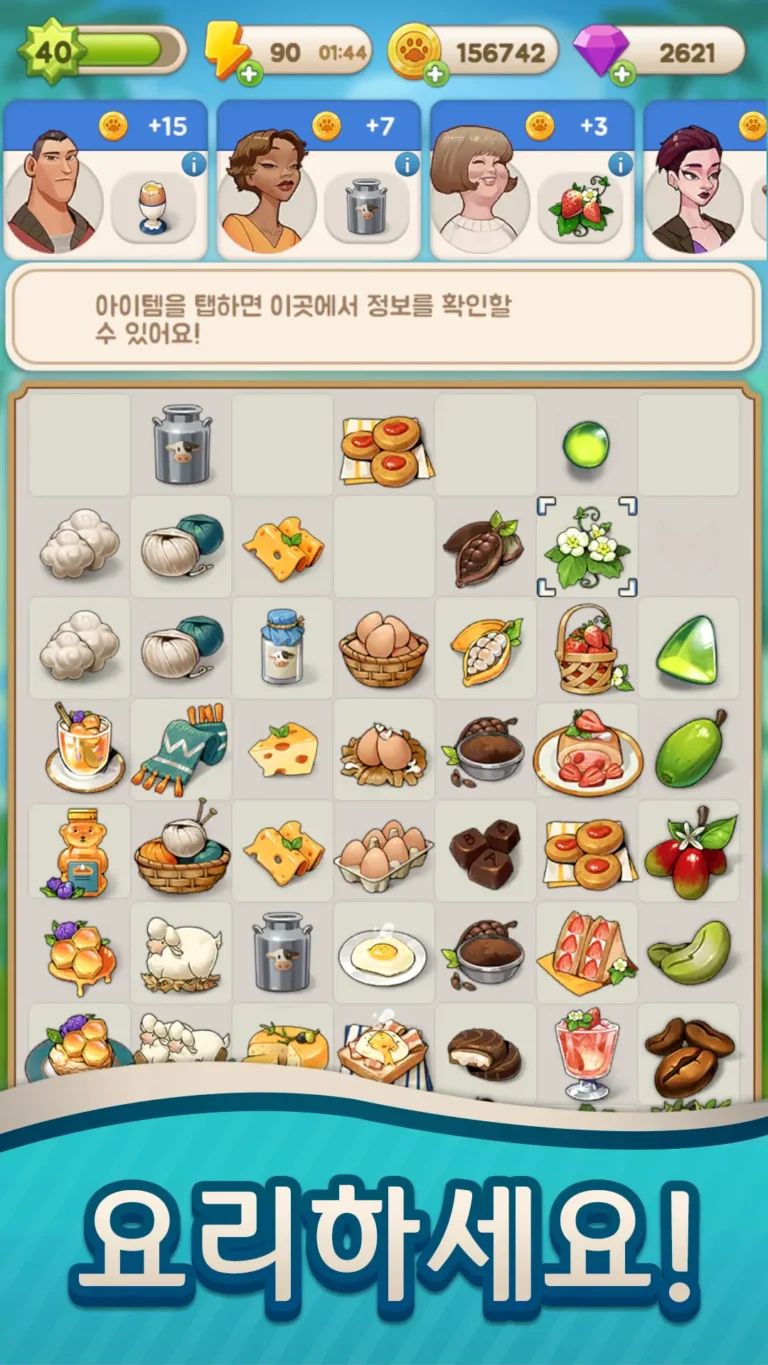Select the selected strawberry flower item

(x=587, y=547)
